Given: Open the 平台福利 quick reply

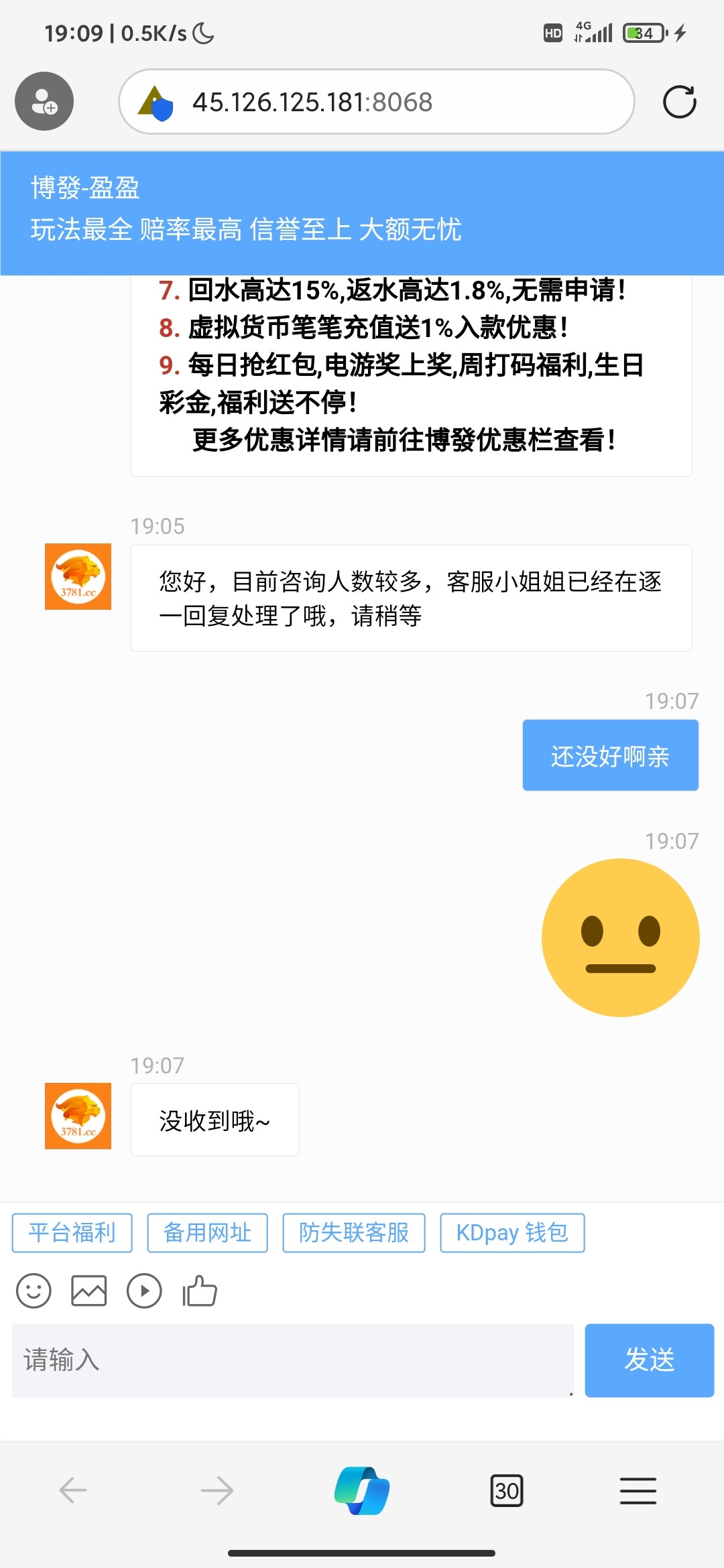Looking at the screenshot, I should tap(72, 1232).
